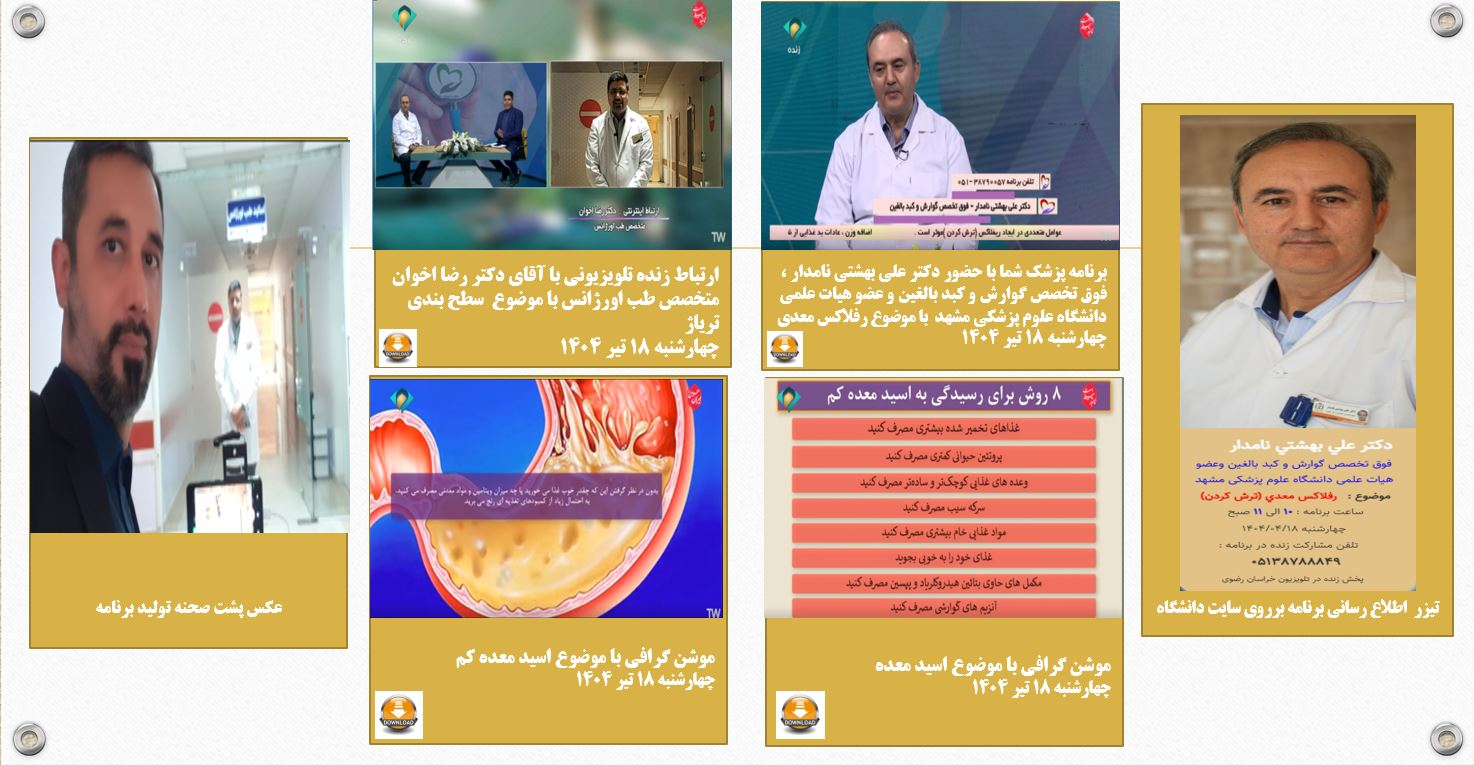This screenshot has width=1474, height=765.
Task: Open the Dr. Beheshti Namdar studio thumbnail
Action: click(x=940, y=125)
